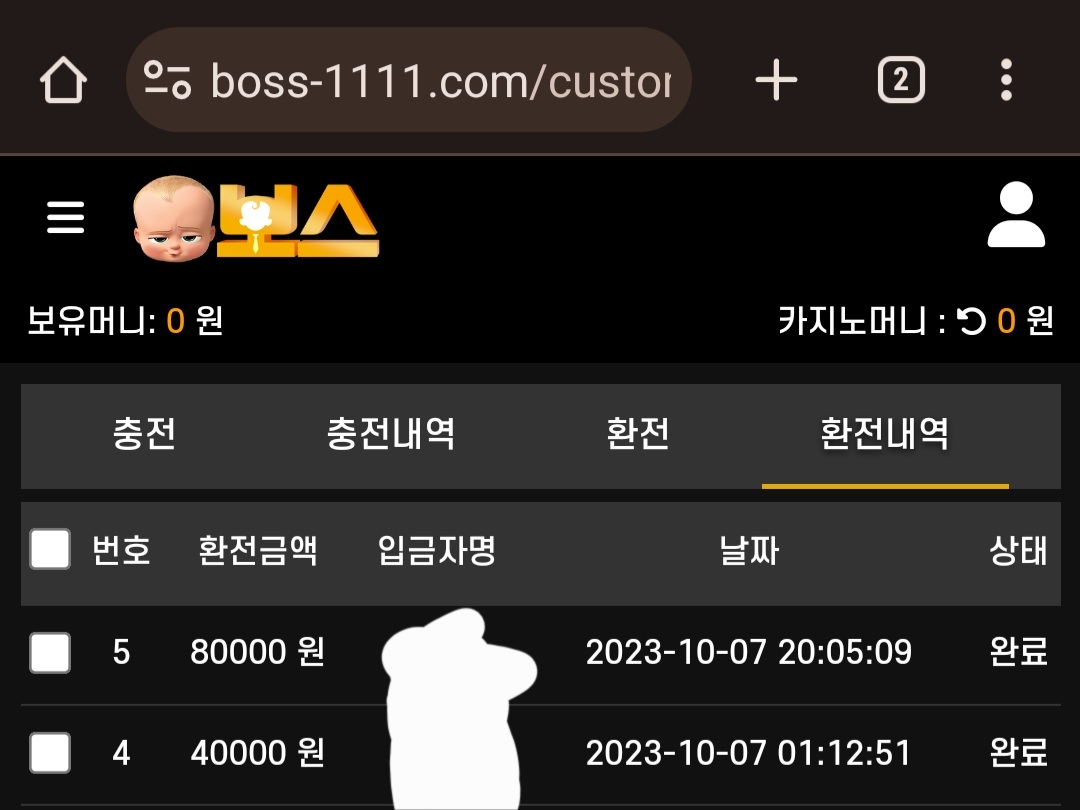The width and height of the screenshot is (1080, 810).
Task: Open the hamburger drawer menu
Action: point(66,217)
